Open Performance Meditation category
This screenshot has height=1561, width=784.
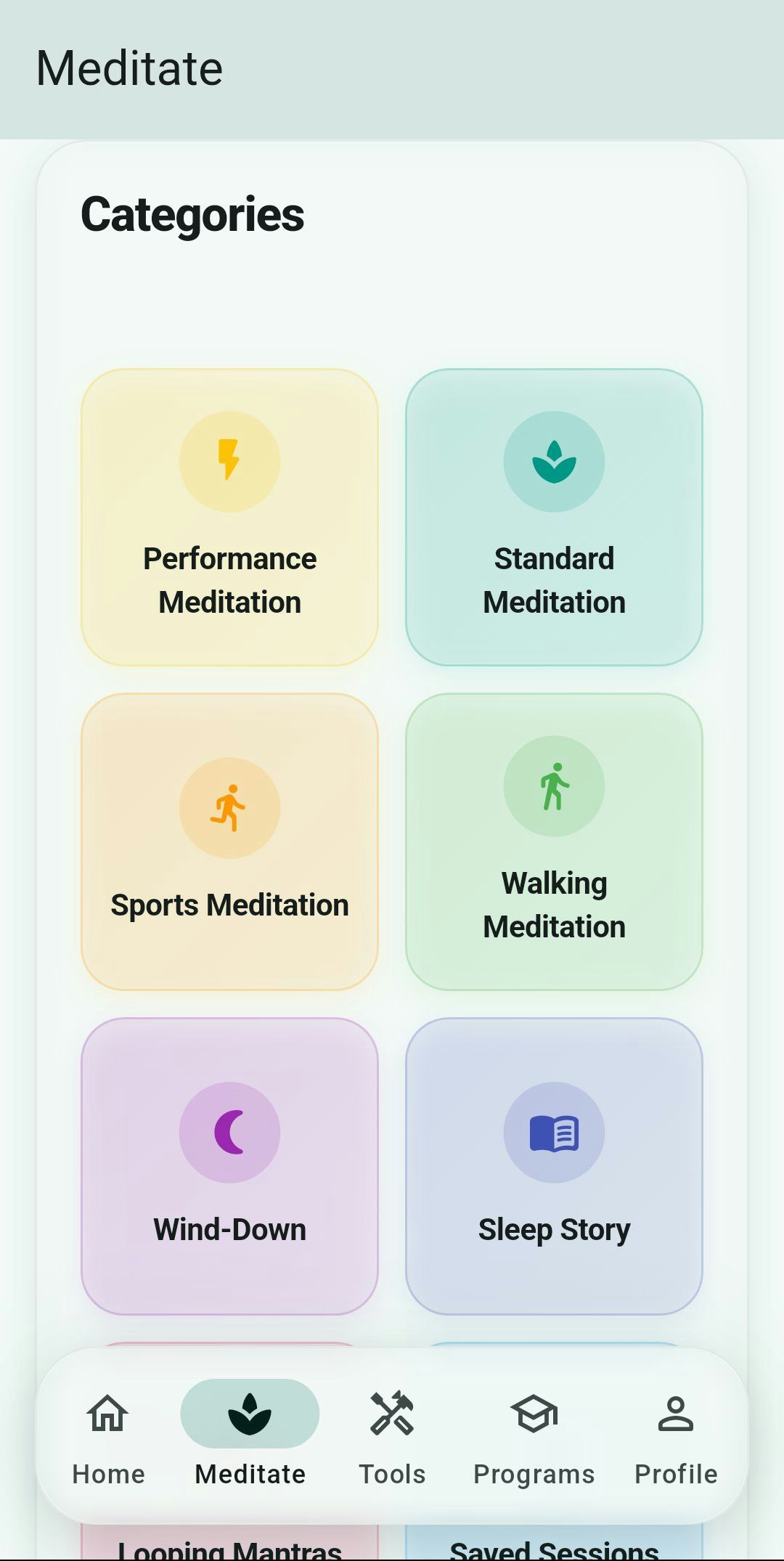tap(229, 517)
